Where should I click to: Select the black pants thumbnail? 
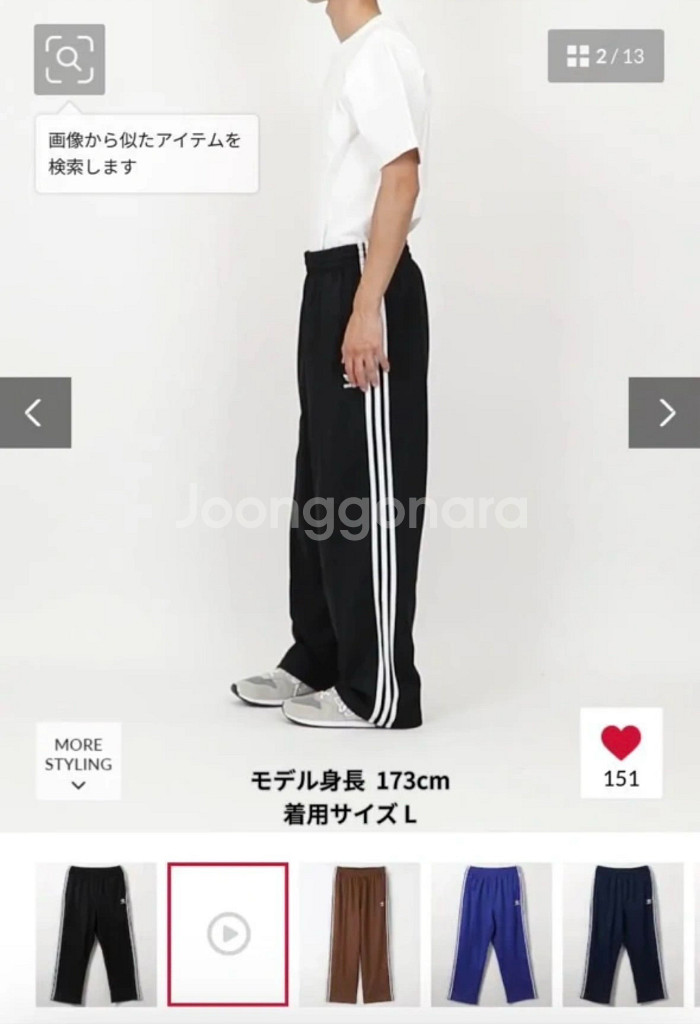96,934
